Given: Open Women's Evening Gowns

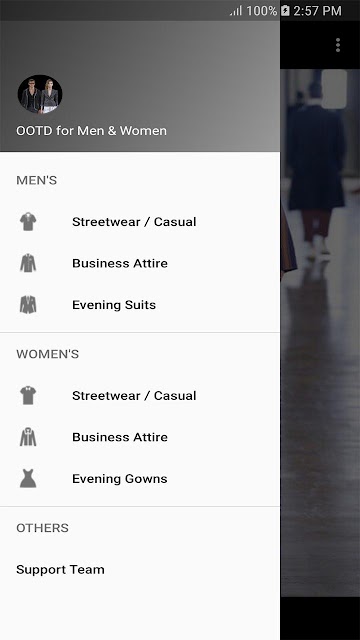Looking at the screenshot, I should (140, 479).
